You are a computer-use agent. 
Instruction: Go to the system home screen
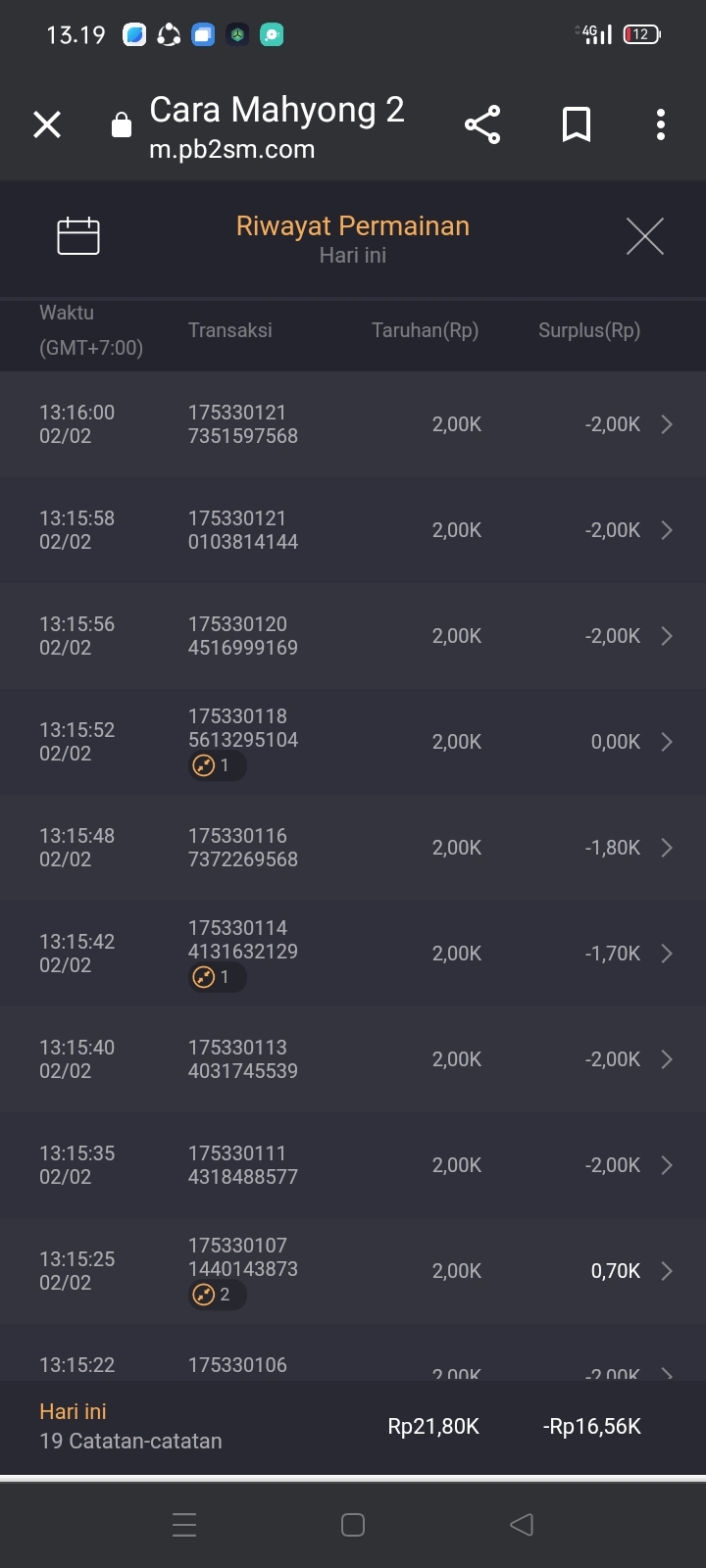(353, 1525)
